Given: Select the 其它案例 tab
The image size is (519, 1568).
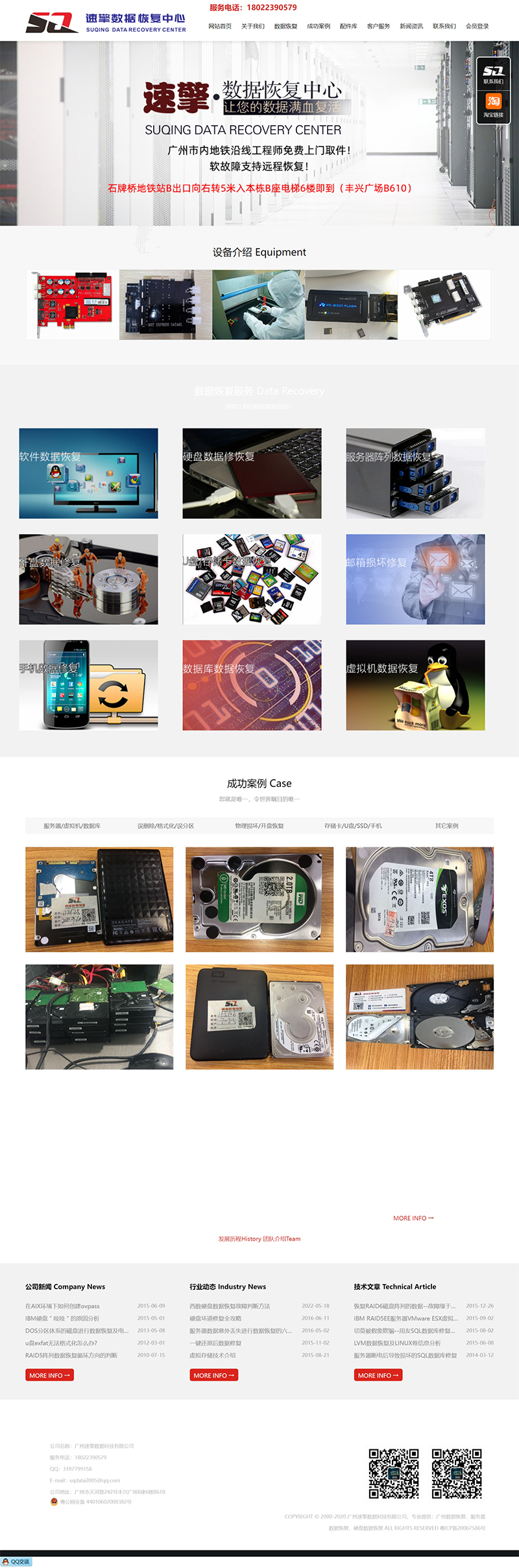Looking at the screenshot, I should (446, 826).
